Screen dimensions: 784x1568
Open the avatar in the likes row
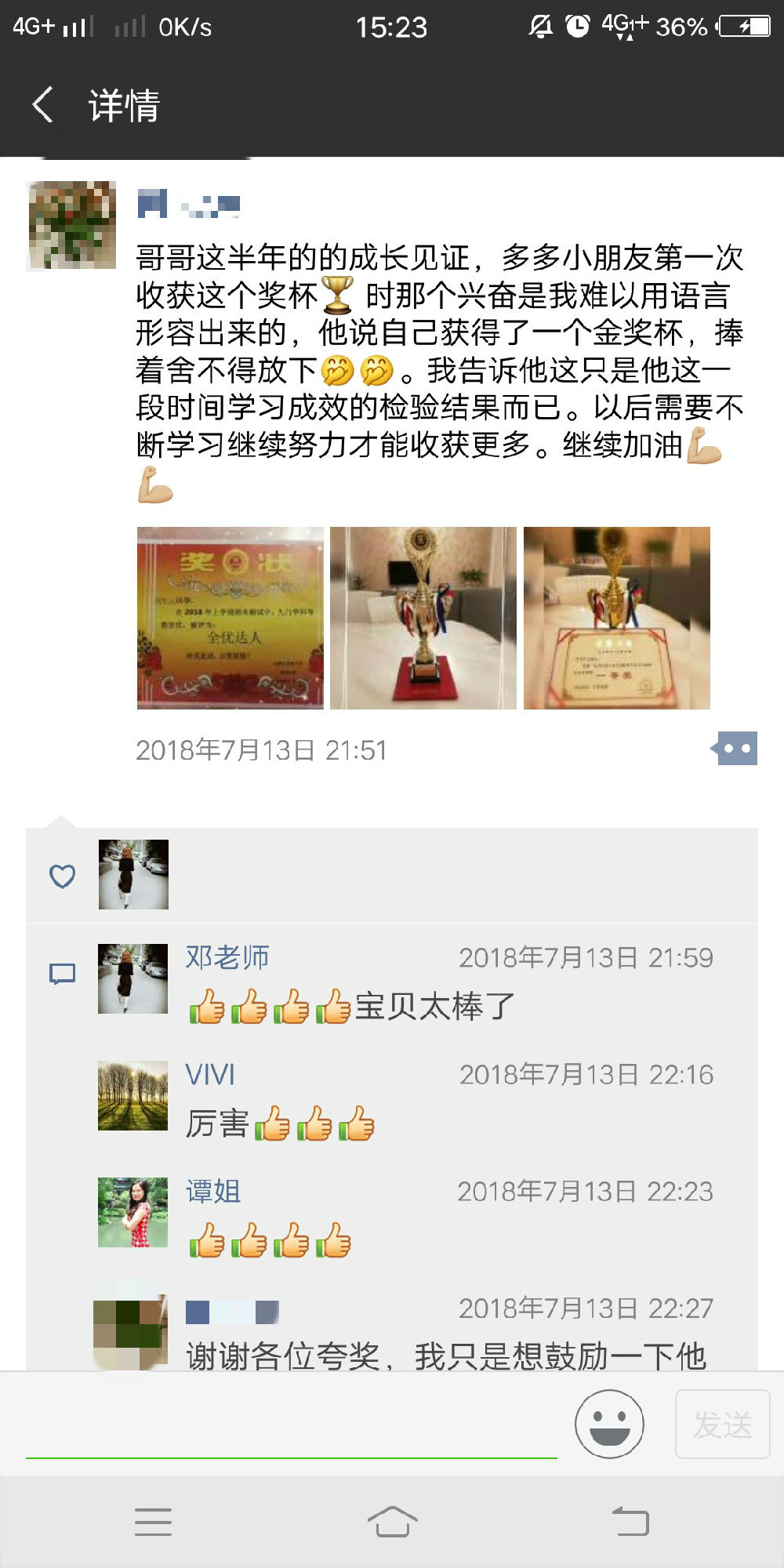coord(133,874)
